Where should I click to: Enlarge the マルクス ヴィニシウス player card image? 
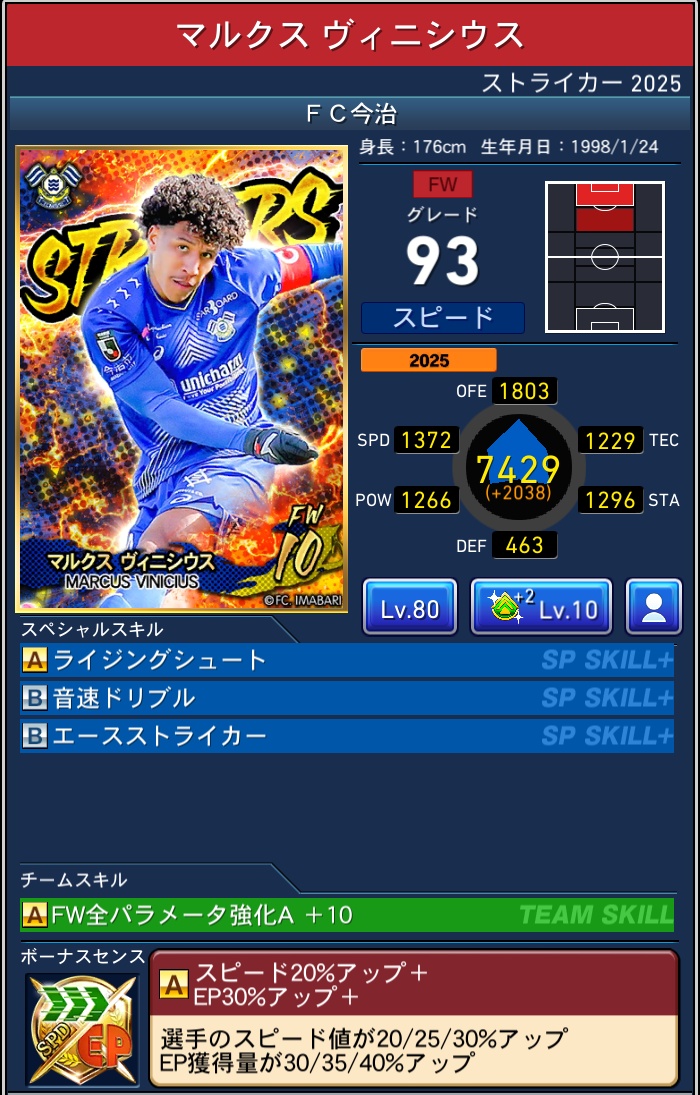181,379
